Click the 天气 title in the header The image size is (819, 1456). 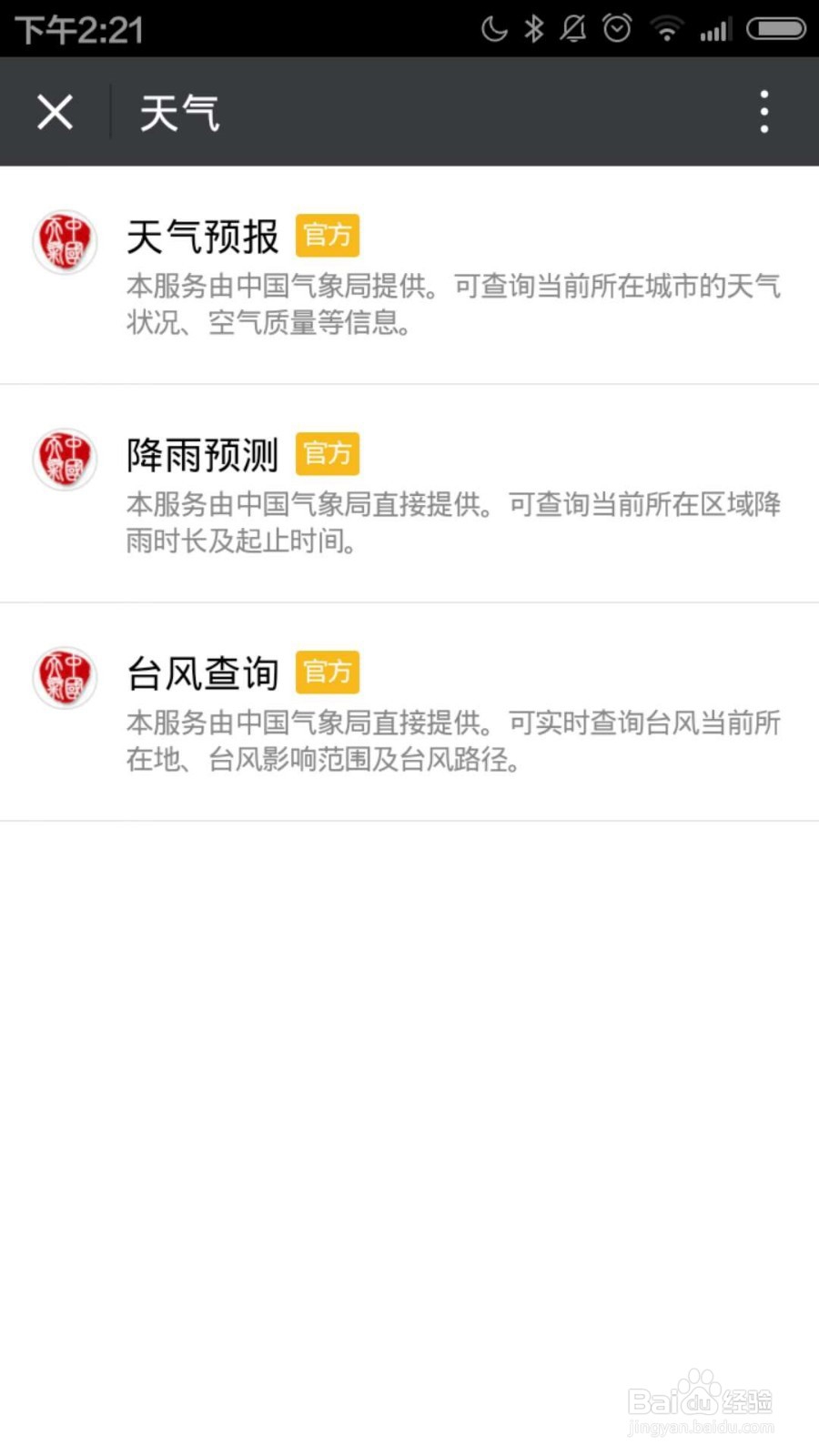click(x=178, y=111)
